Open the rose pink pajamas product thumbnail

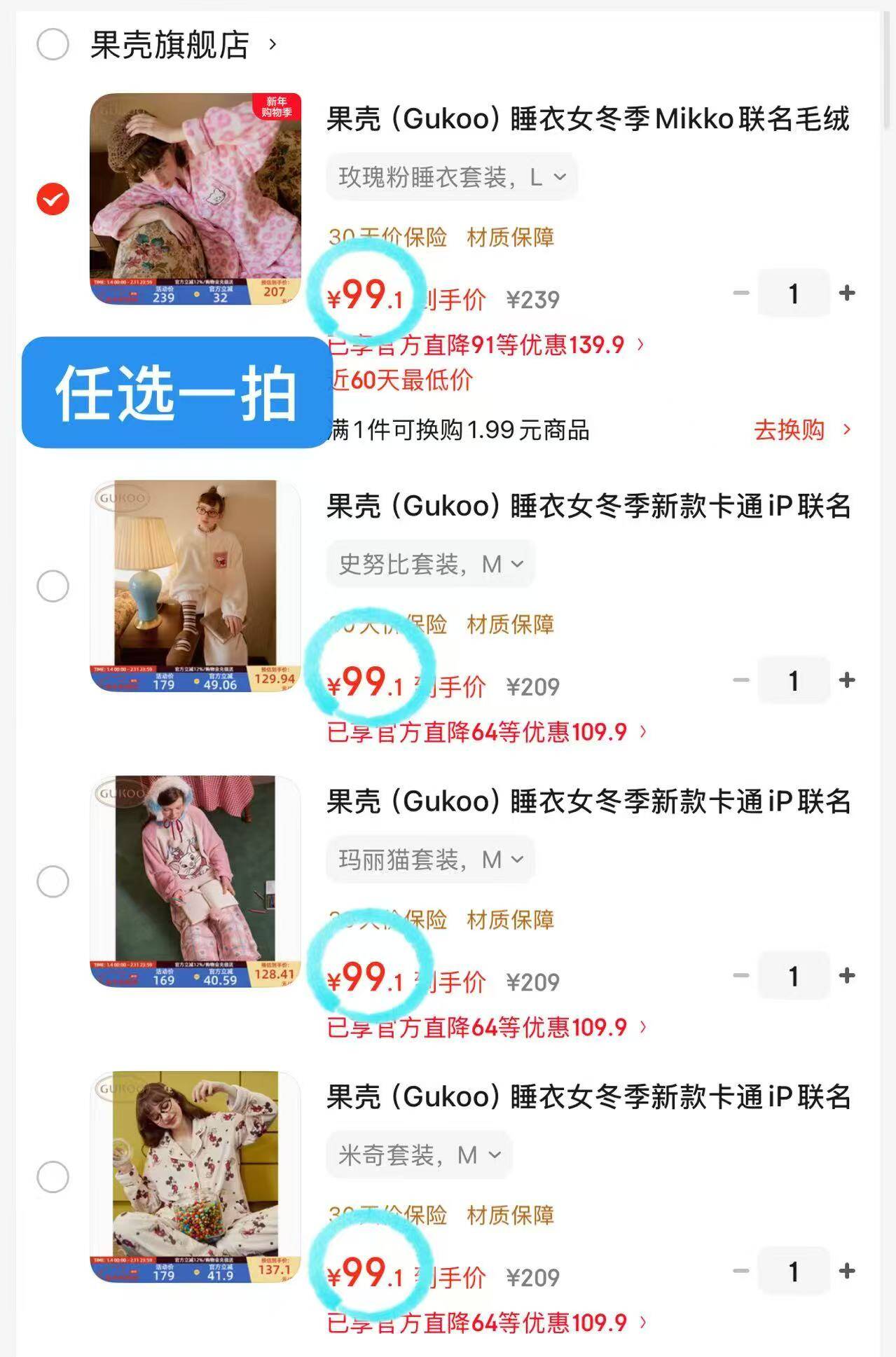194,203
